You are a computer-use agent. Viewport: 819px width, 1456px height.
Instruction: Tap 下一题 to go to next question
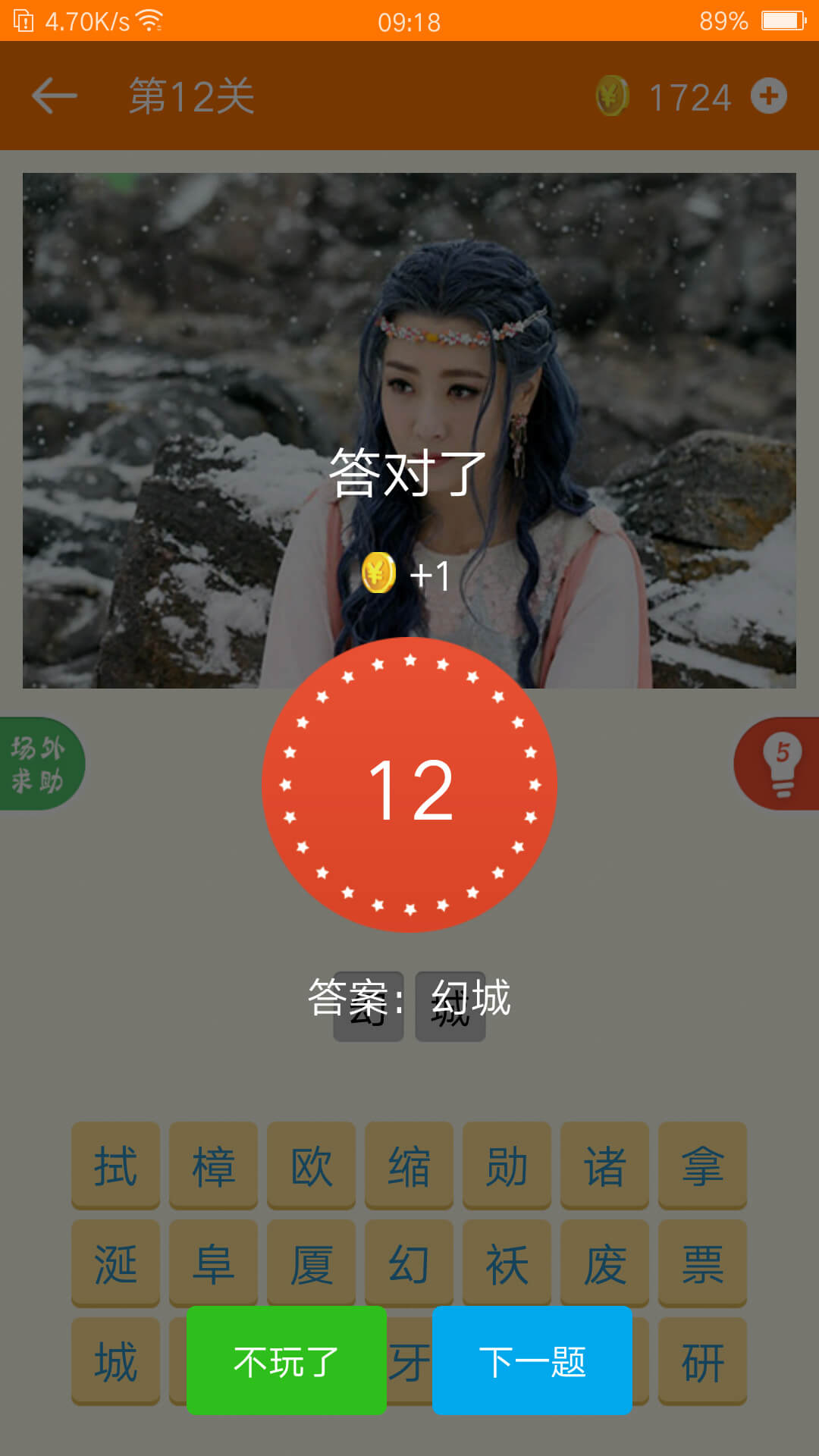(532, 1360)
